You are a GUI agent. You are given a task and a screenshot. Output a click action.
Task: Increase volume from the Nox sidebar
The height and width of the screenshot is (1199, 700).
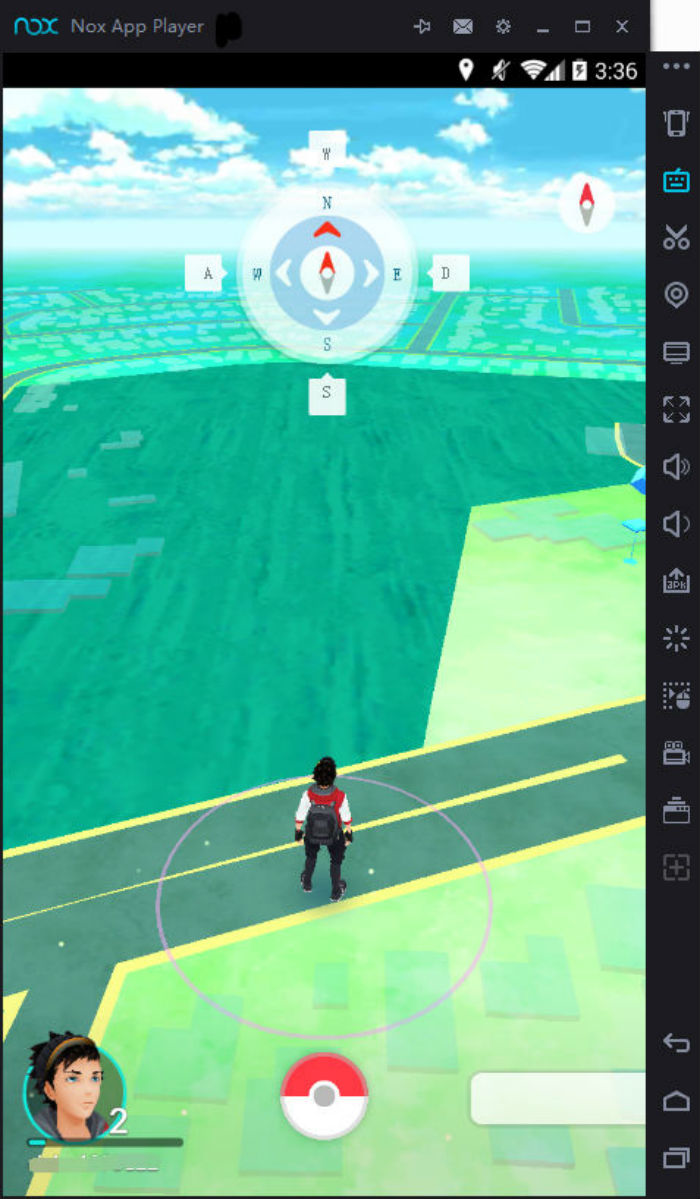[x=676, y=466]
